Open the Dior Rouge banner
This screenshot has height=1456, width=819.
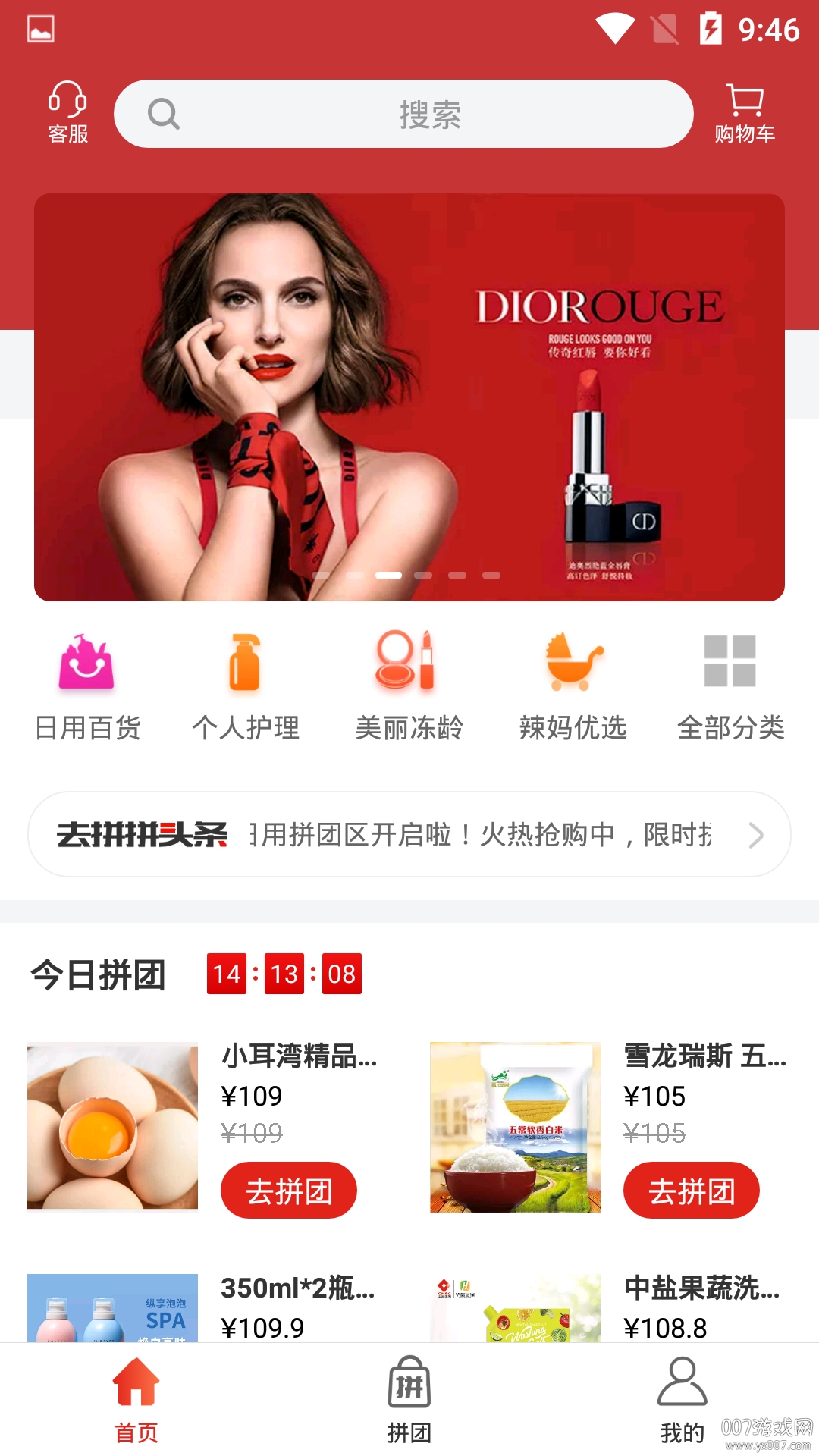pos(409,397)
